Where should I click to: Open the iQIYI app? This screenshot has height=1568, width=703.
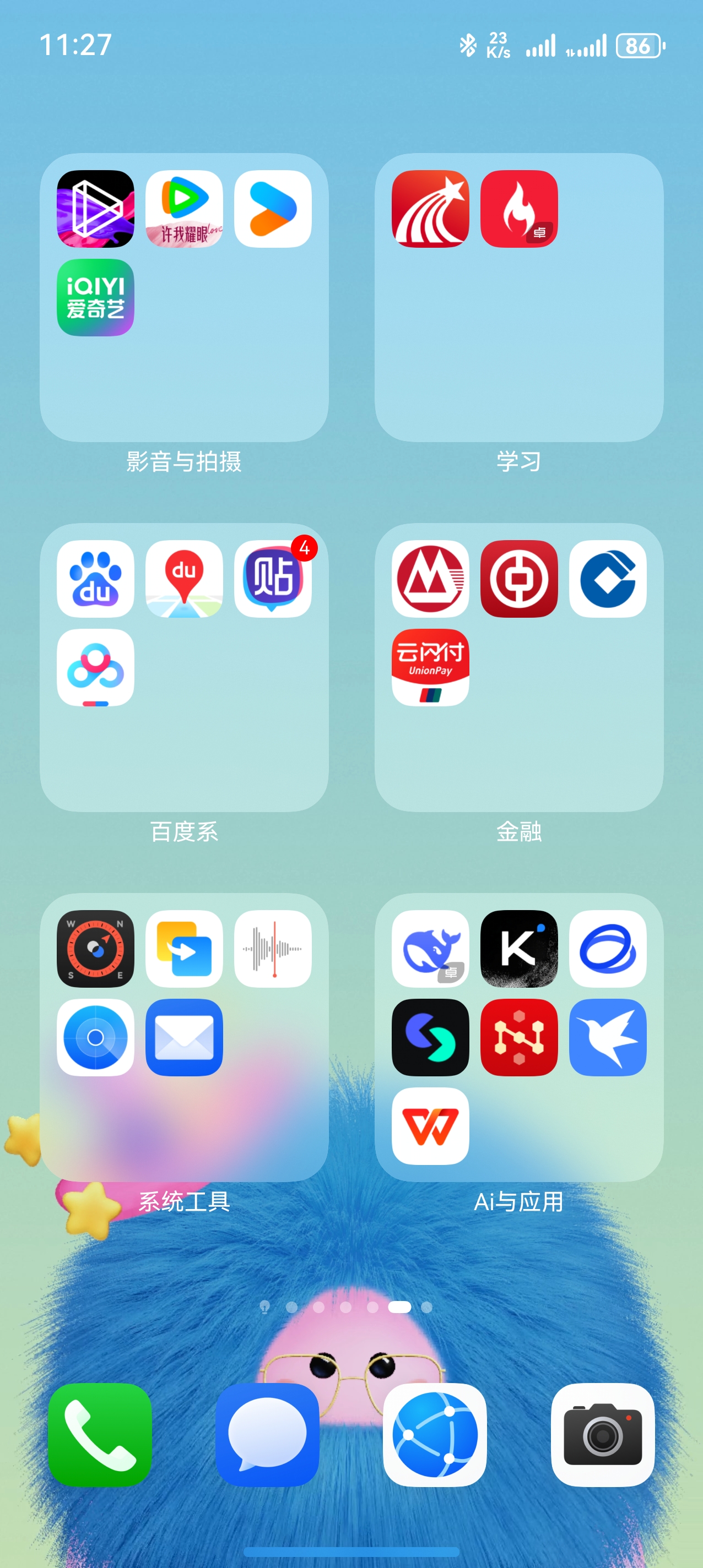coord(96,297)
